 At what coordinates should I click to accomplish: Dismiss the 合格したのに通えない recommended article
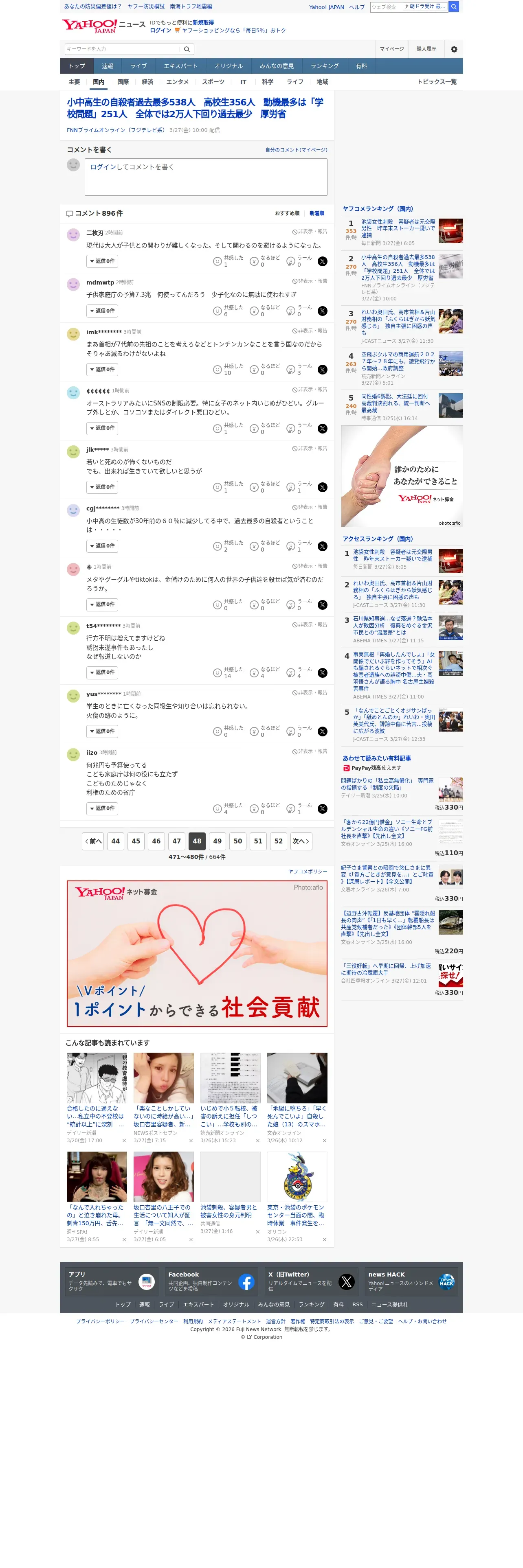[x=124, y=1141]
